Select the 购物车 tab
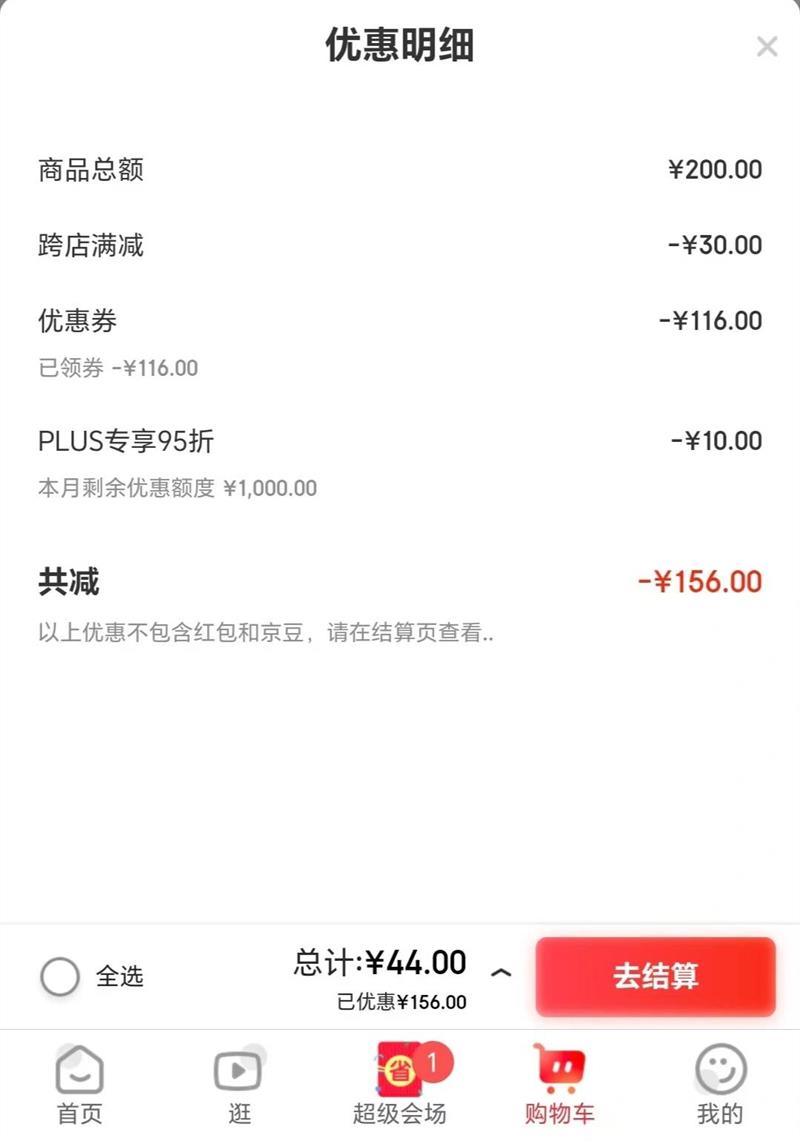The image size is (800, 1141). [x=559, y=1085]
